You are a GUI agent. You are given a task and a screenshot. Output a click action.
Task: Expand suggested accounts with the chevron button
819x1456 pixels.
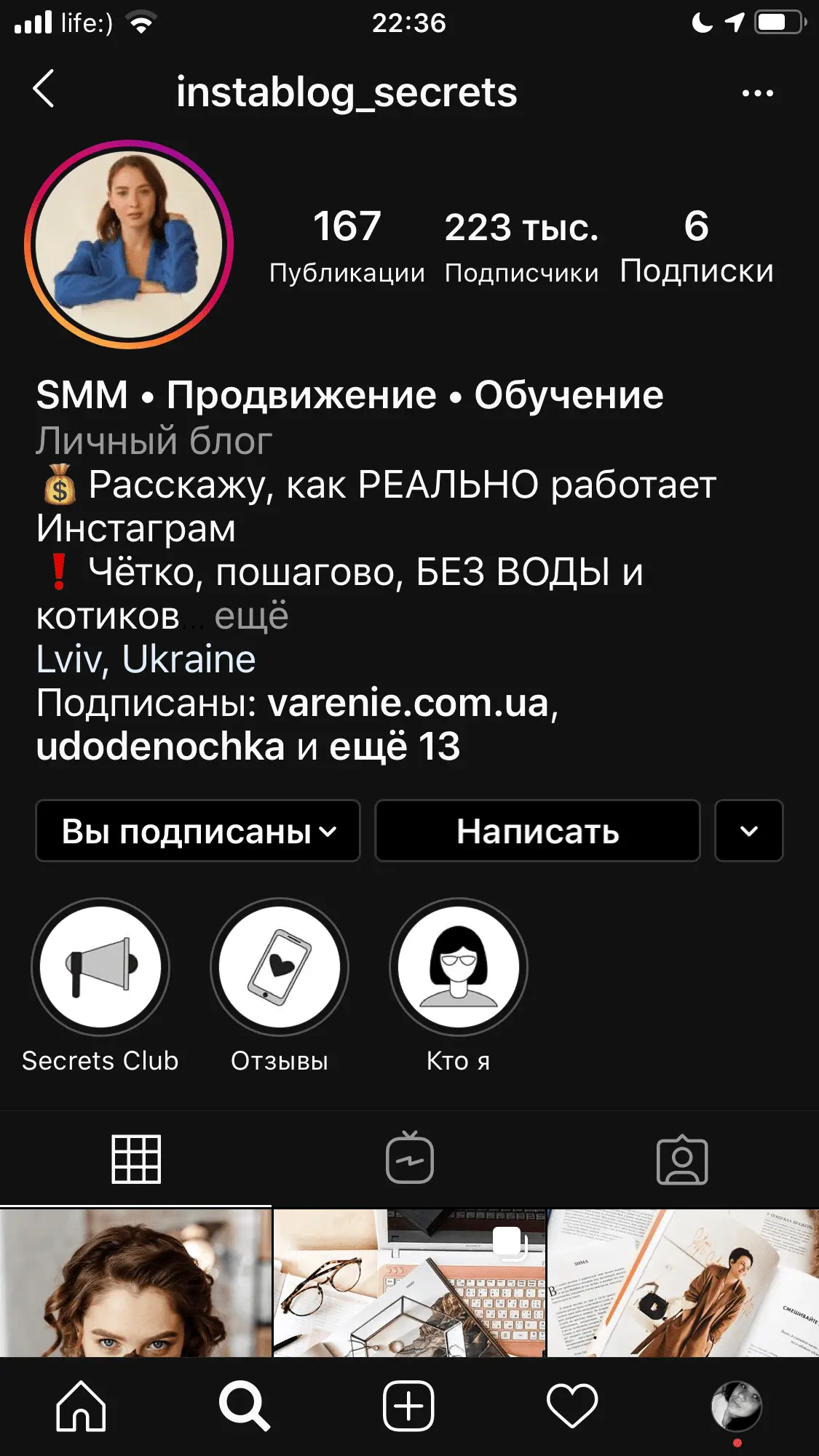[748, 831]
